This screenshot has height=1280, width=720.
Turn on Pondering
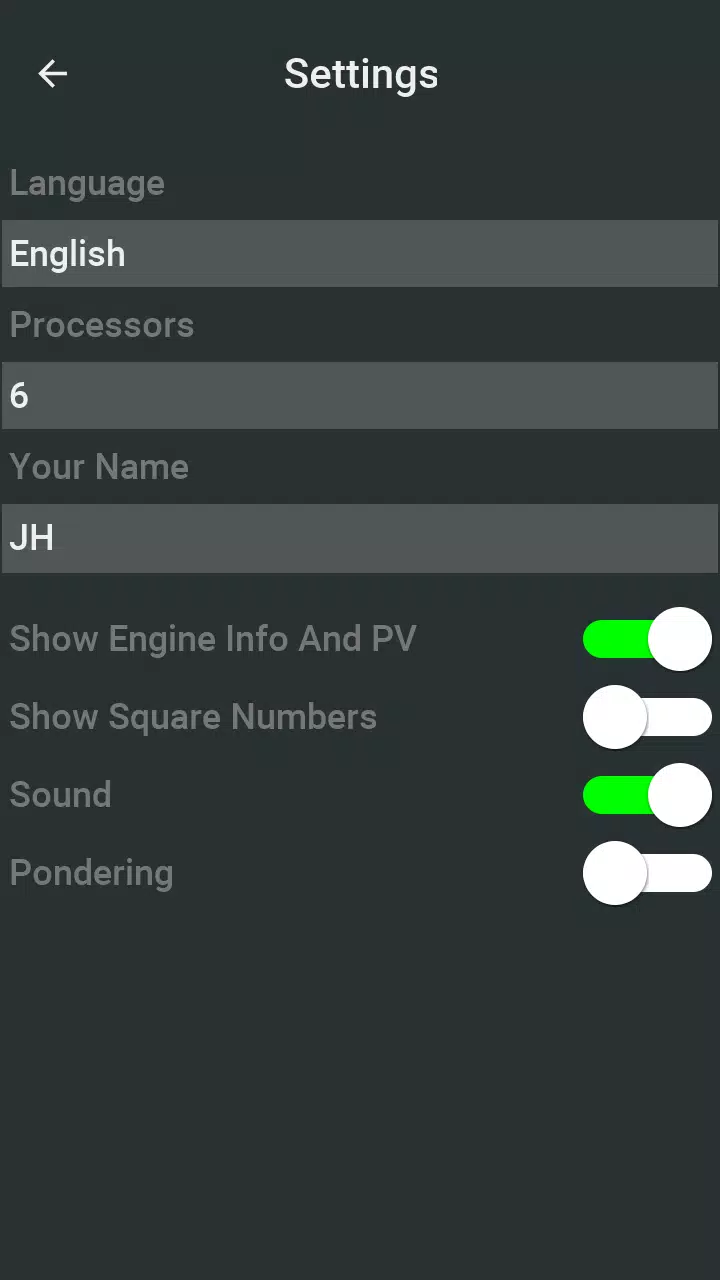coord(647,873)
